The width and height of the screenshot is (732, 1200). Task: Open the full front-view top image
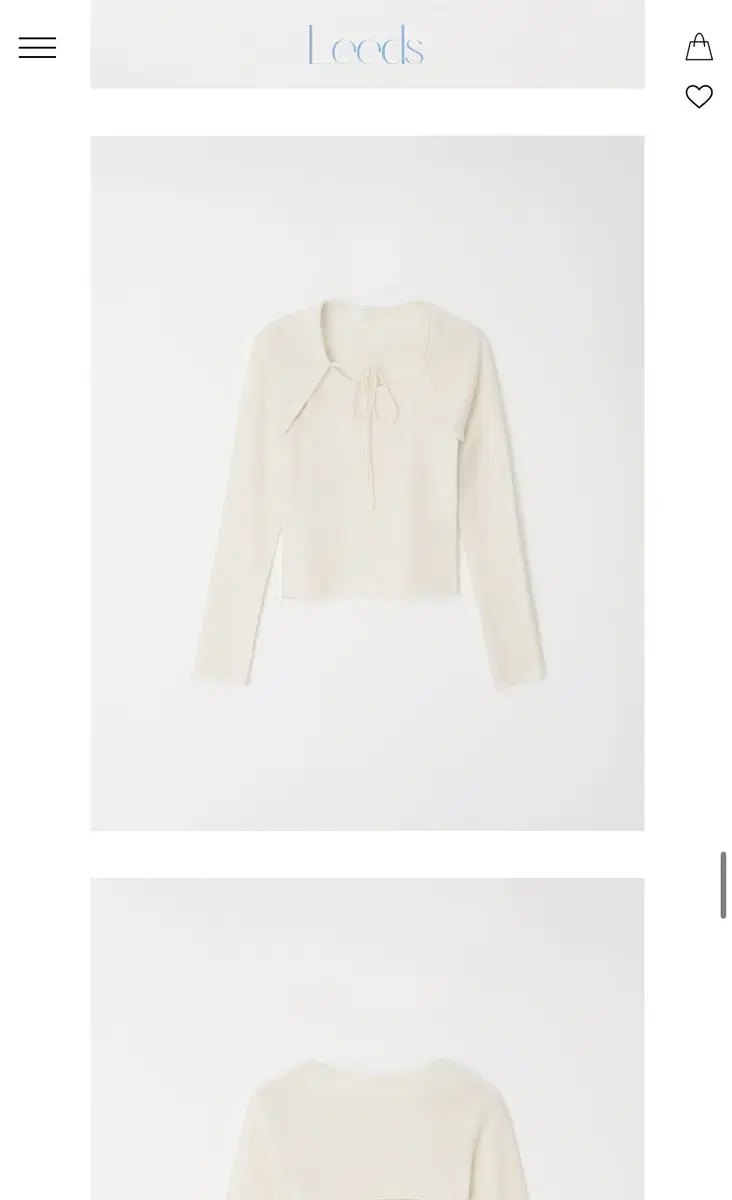tap(367, 483)
